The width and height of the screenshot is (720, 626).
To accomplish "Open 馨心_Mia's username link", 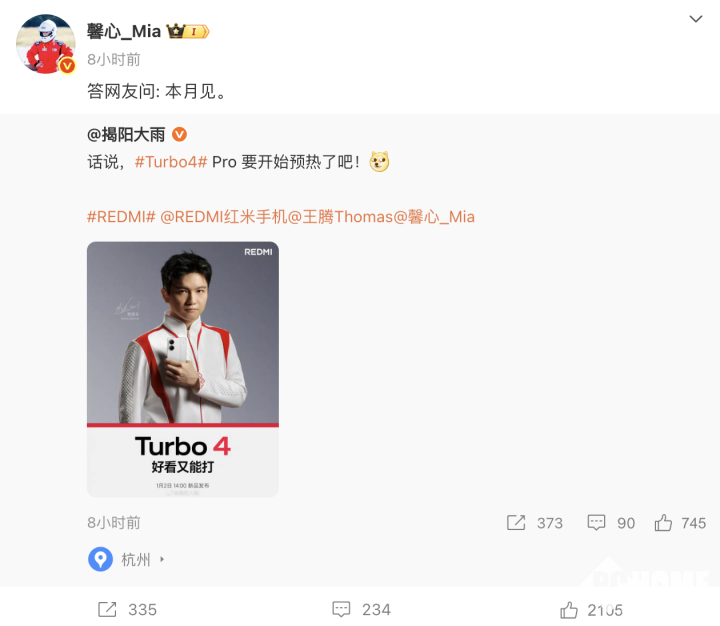I will tap(124, 31).
